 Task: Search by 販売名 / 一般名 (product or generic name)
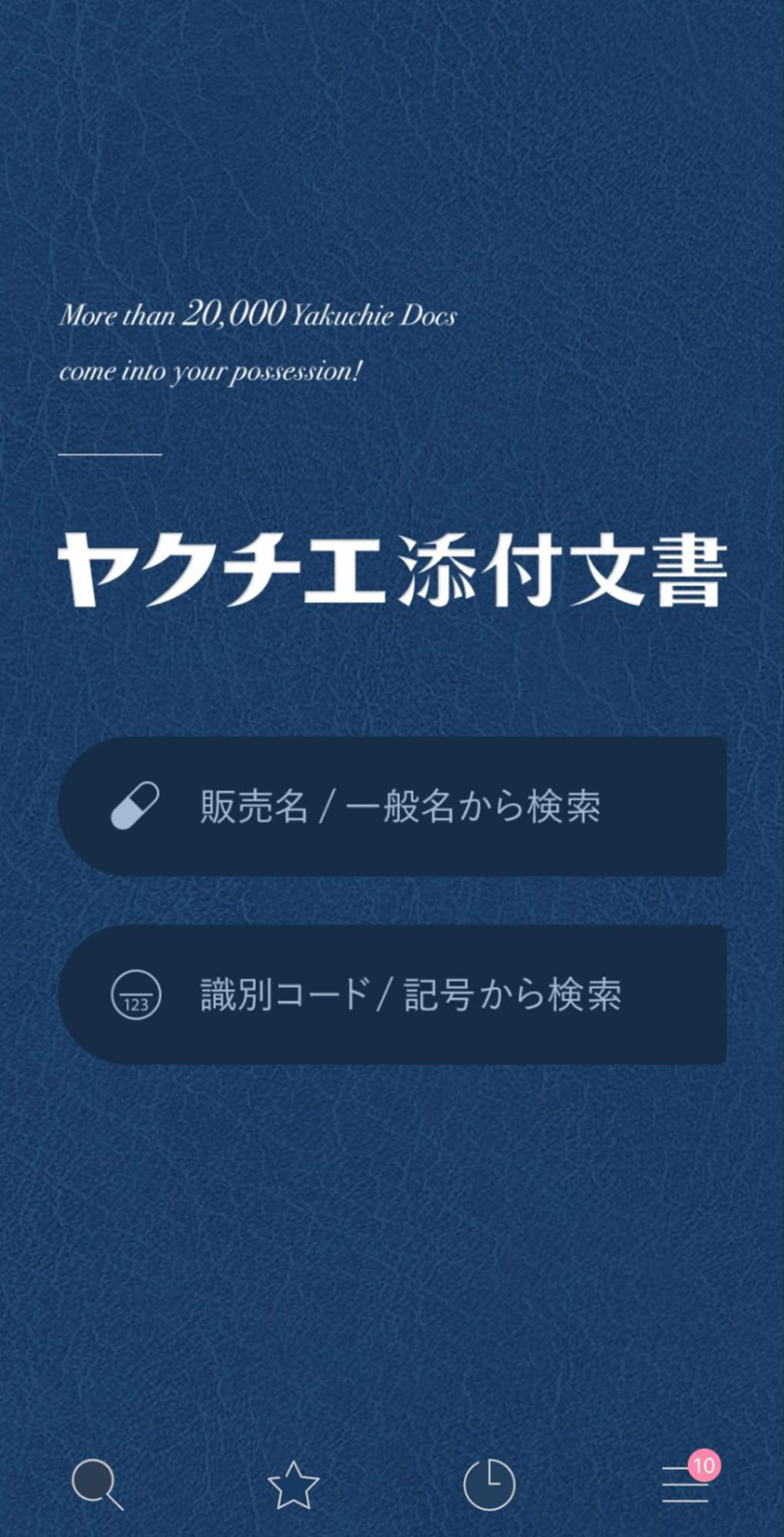[392, 806]
